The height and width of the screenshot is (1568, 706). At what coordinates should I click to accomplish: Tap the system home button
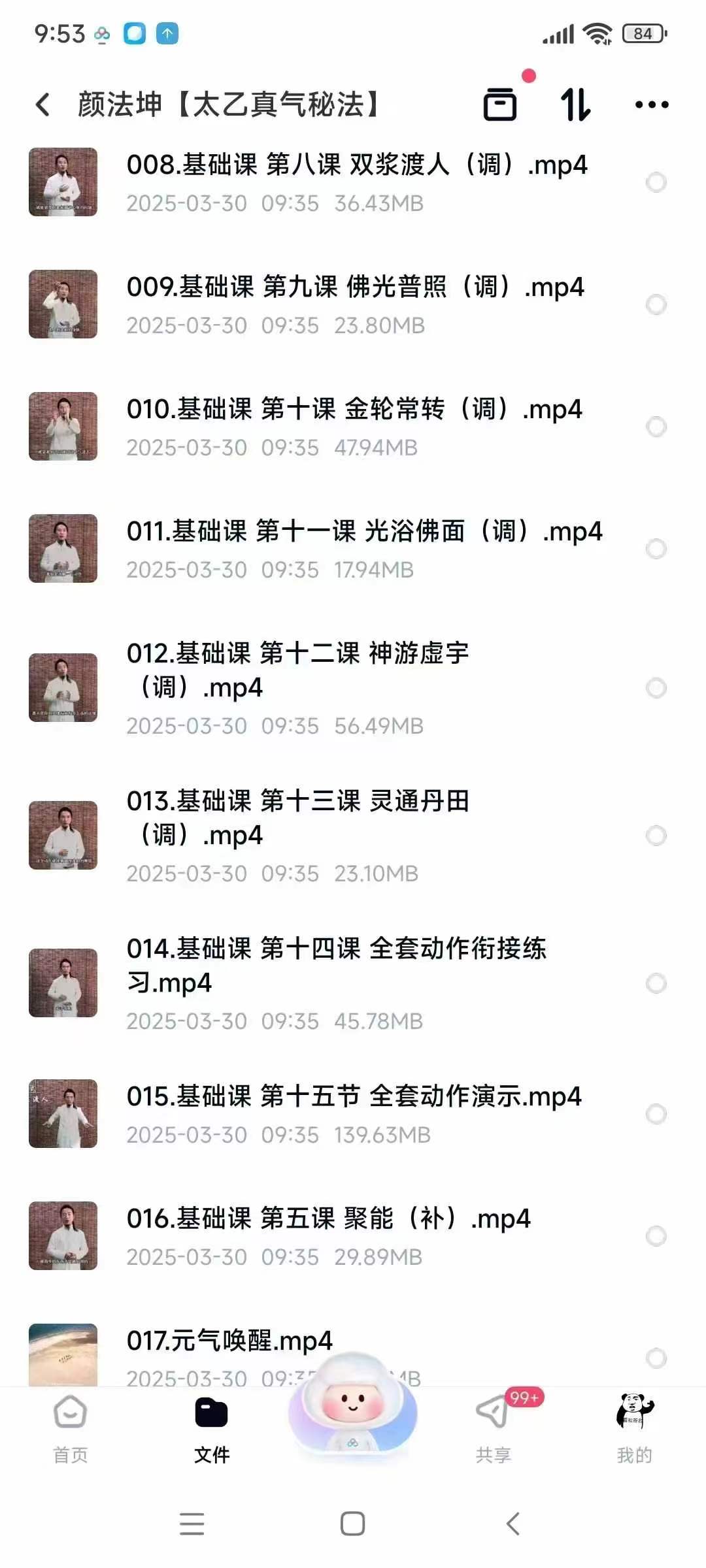tap(352, 1524)
